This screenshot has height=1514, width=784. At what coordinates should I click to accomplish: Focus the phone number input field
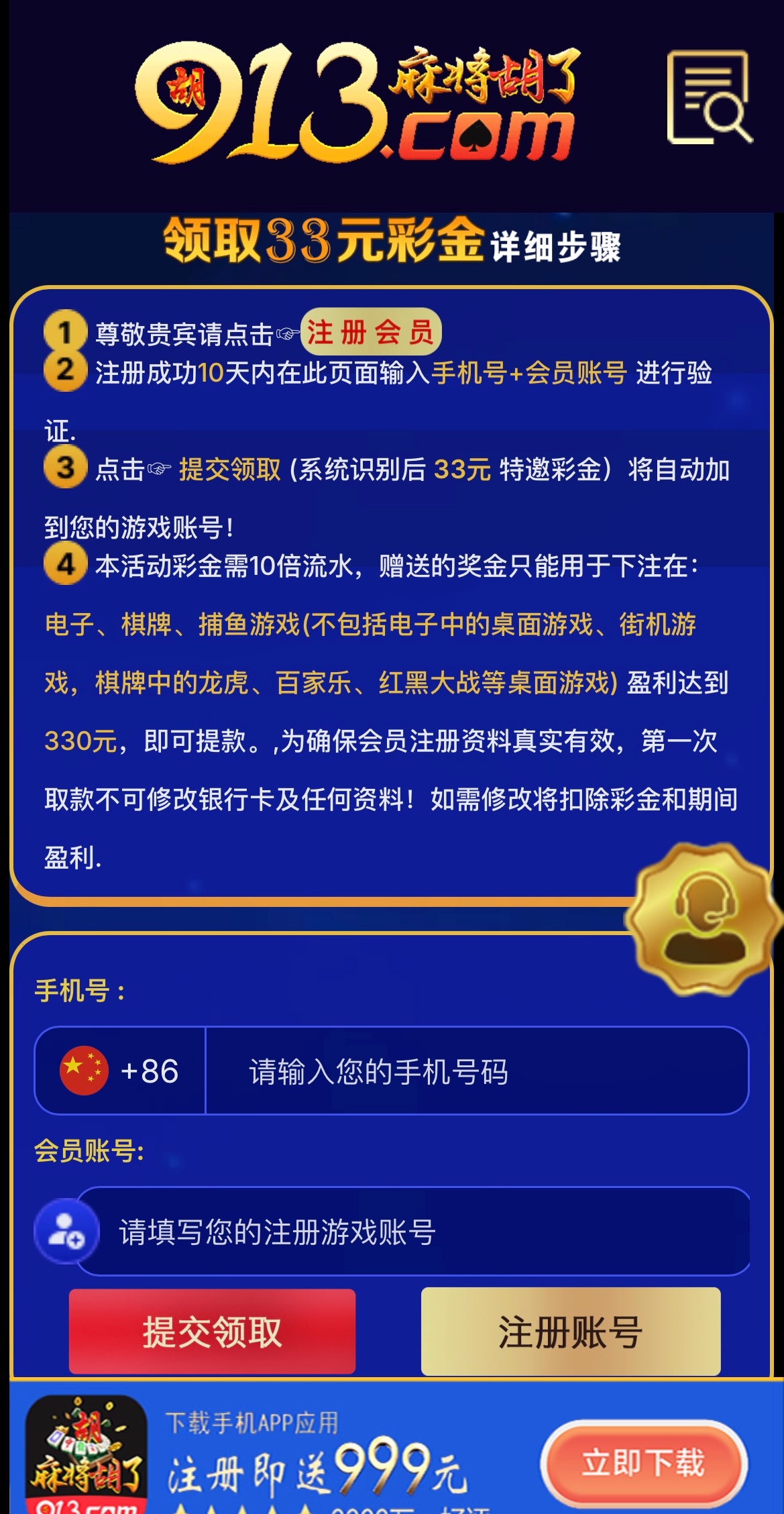476,1071
